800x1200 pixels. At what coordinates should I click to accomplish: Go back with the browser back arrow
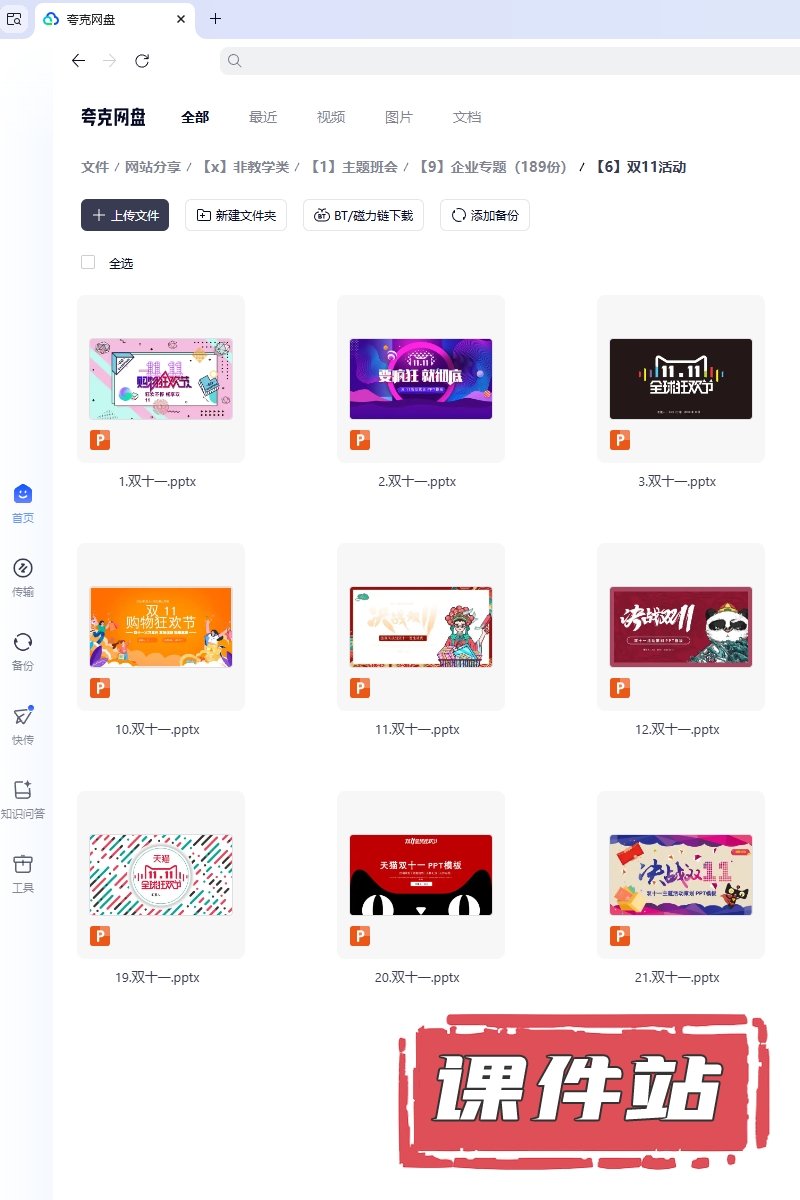78,61
